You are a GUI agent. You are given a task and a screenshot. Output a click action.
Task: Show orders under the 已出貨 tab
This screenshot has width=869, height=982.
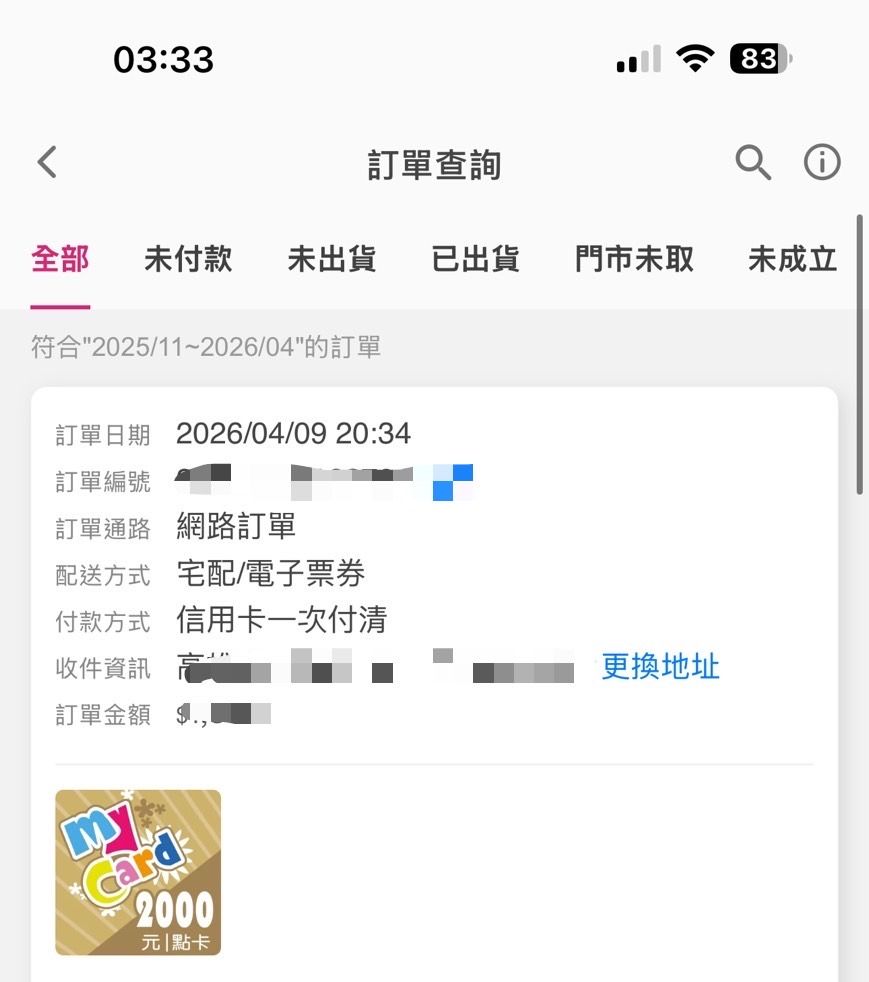pos(475,259)
